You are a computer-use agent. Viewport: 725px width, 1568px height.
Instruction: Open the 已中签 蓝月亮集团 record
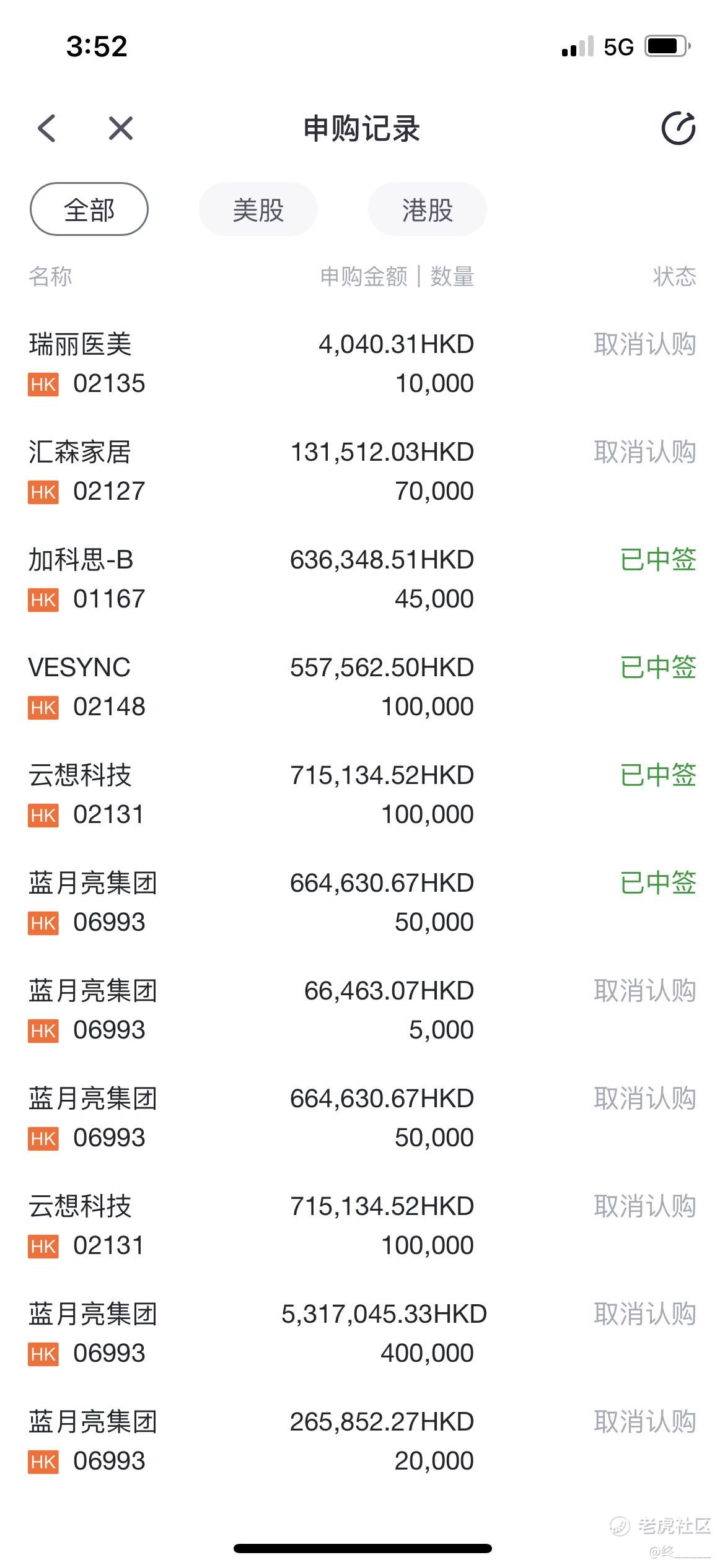pyautogui.click(x=362, y=902)
